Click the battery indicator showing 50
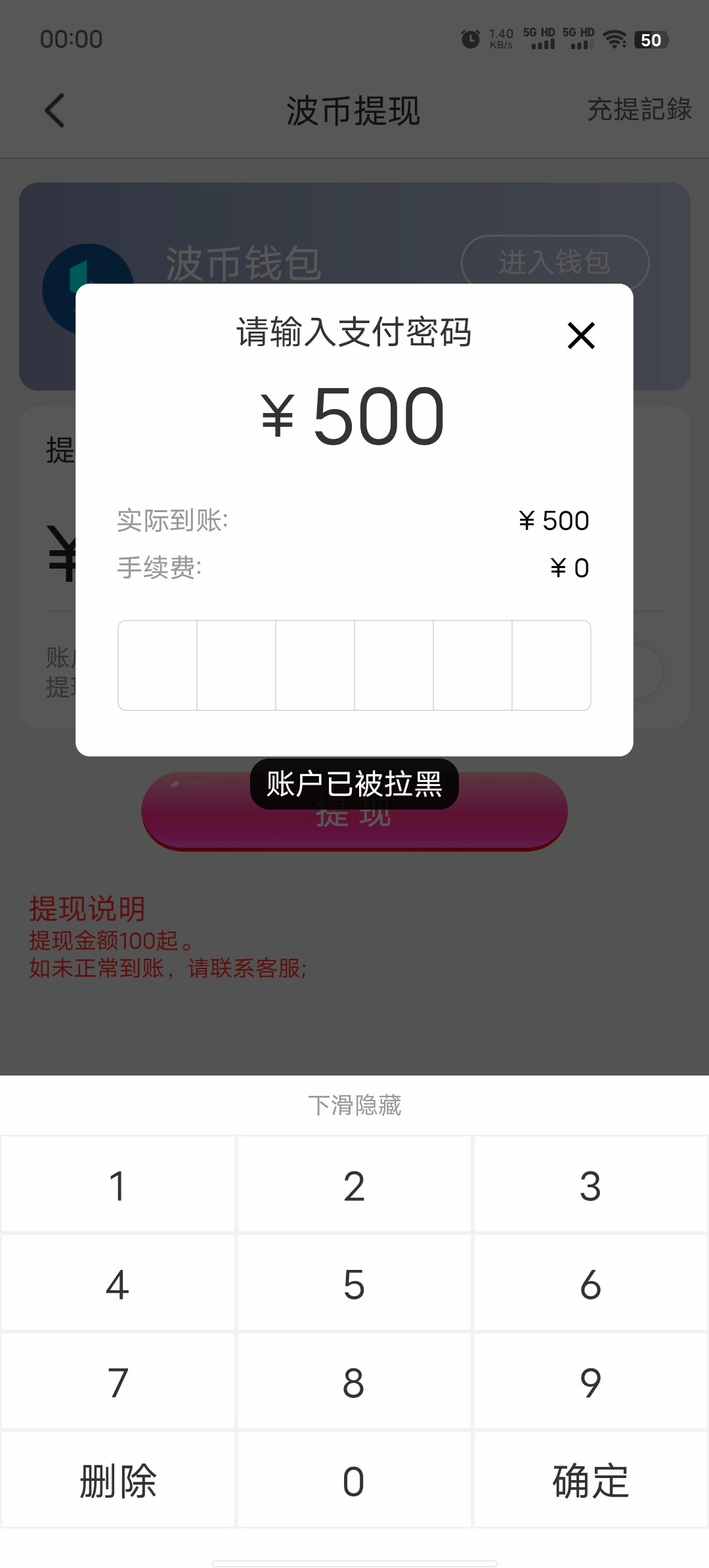The width and height of the screenshot is (709, 1568). 651,39
